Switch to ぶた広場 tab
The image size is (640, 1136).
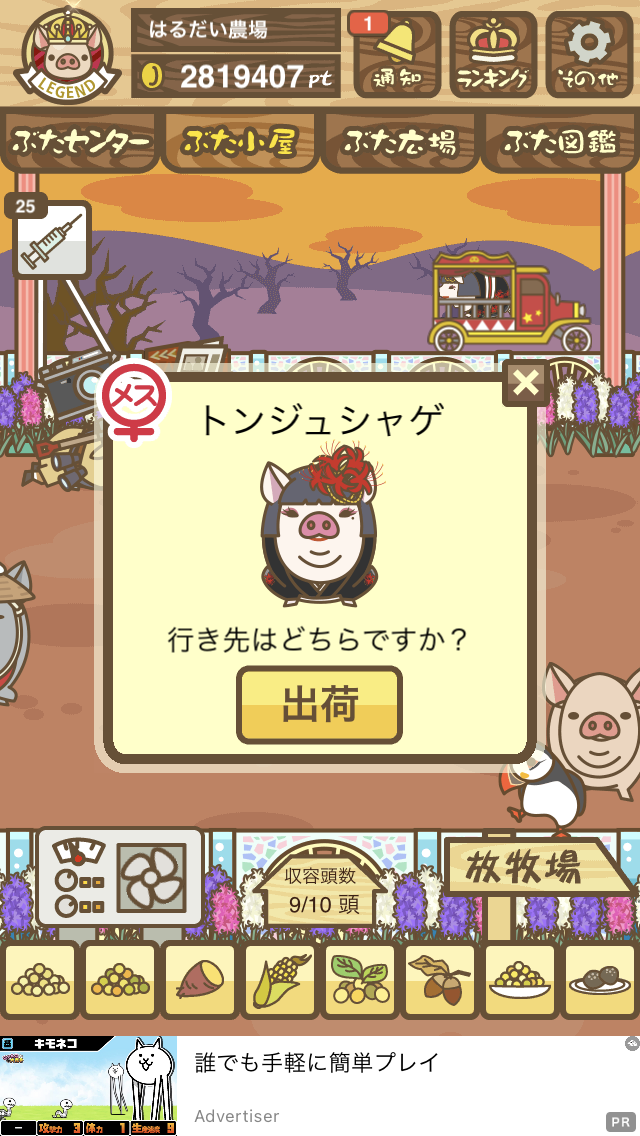click(x=400, y=141)
